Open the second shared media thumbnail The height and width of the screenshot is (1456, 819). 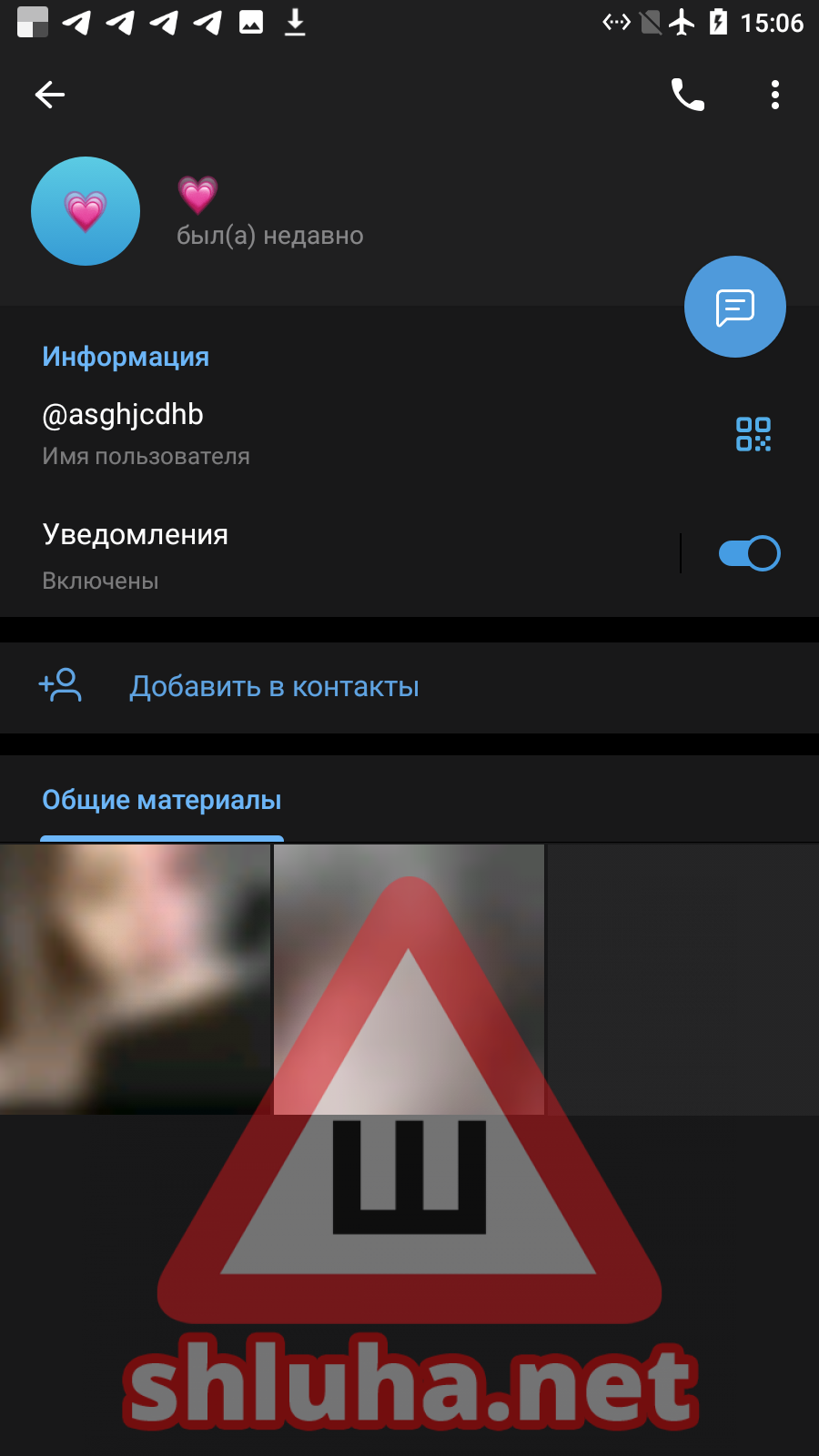click(409, 979)
